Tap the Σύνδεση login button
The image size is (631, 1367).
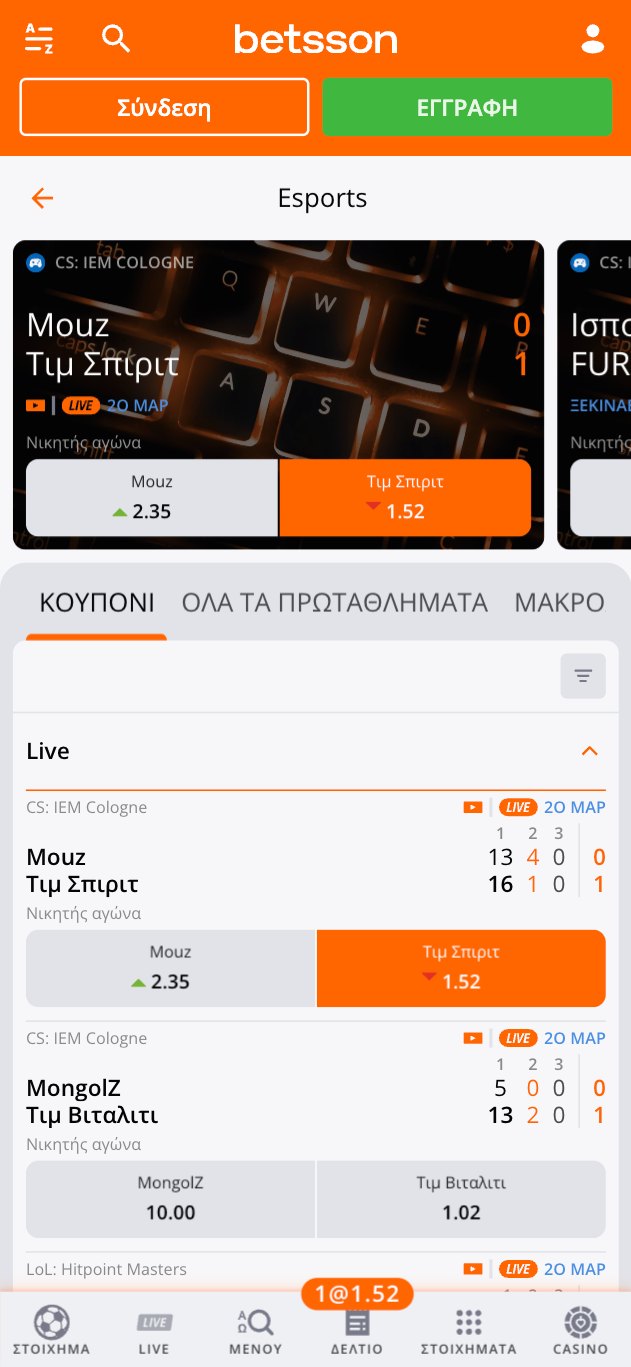point(164,107)
